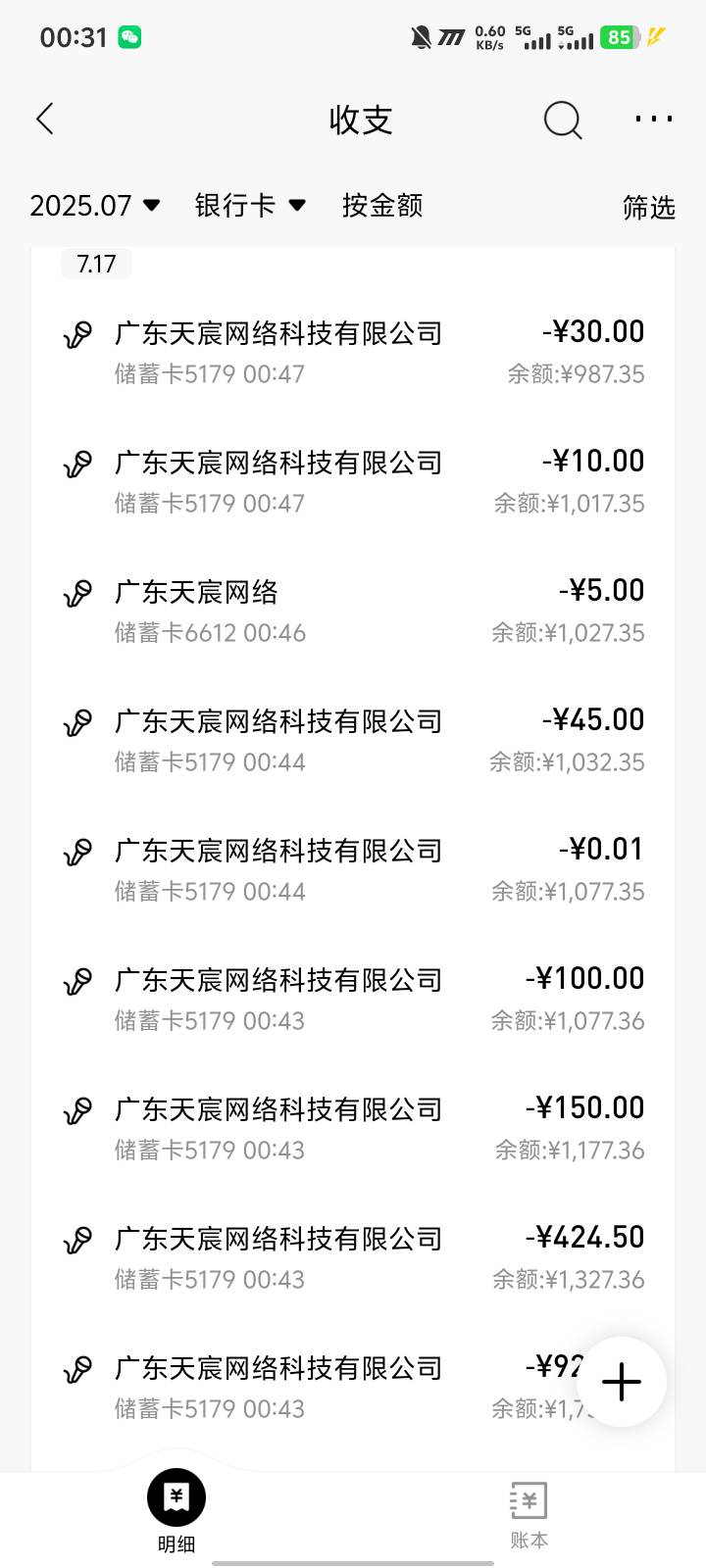This screenshot has width=706, height=1568.
Task: Open the -¥100.00 transaction details
Action: (353, 1000)
